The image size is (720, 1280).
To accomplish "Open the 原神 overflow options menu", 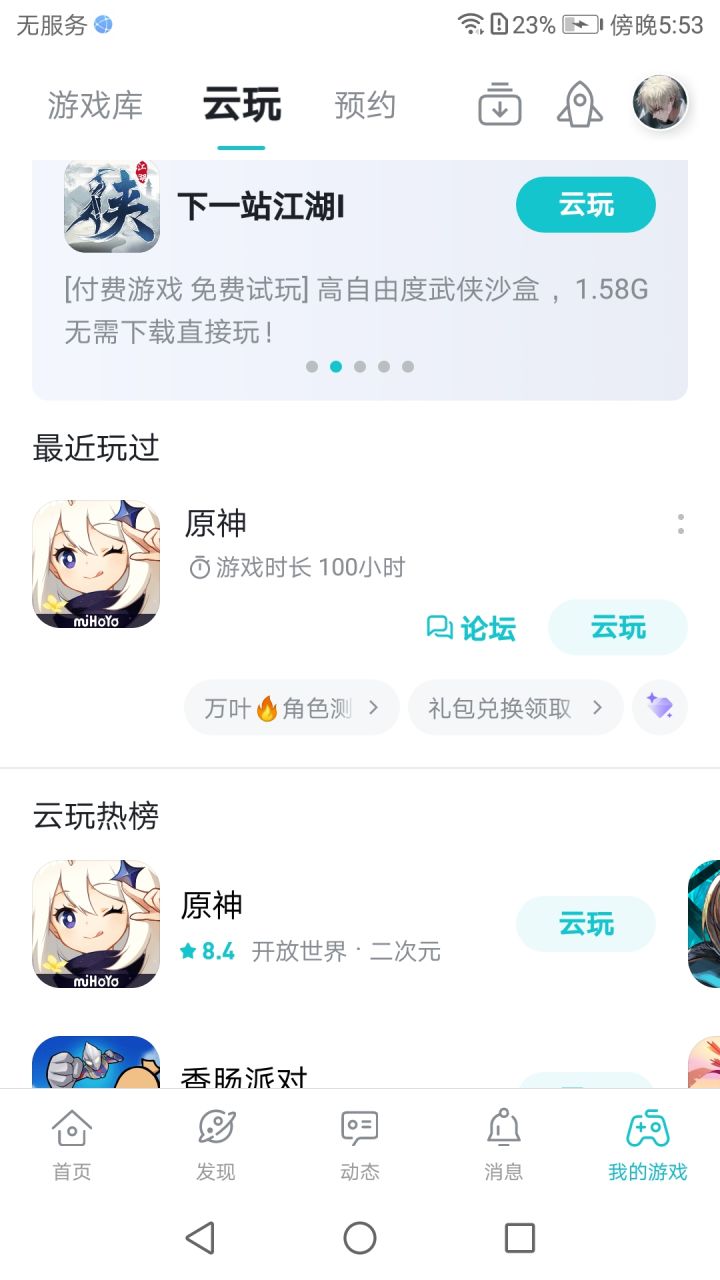I will [681, 522].
